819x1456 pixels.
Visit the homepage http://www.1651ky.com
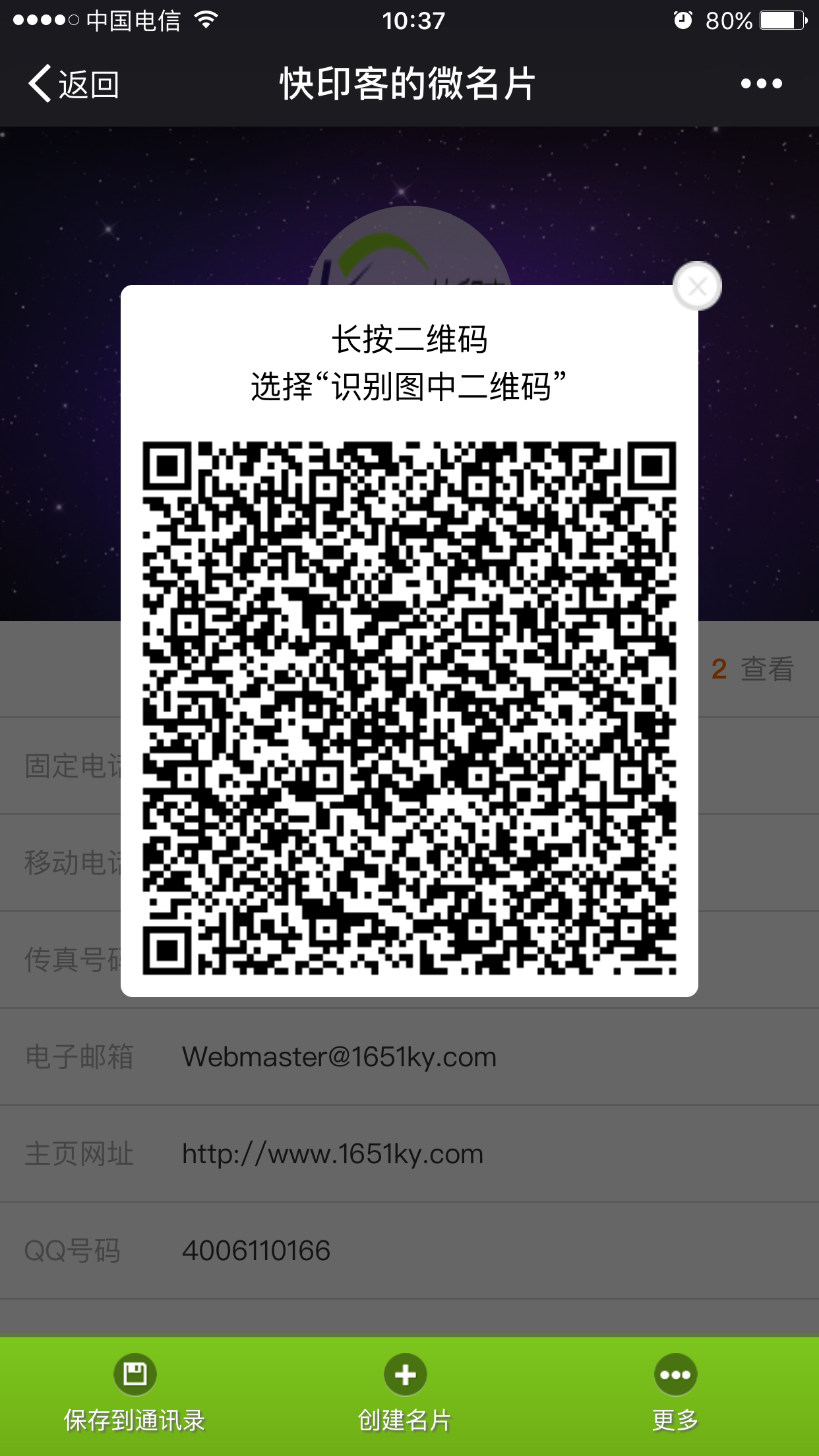332,1154
